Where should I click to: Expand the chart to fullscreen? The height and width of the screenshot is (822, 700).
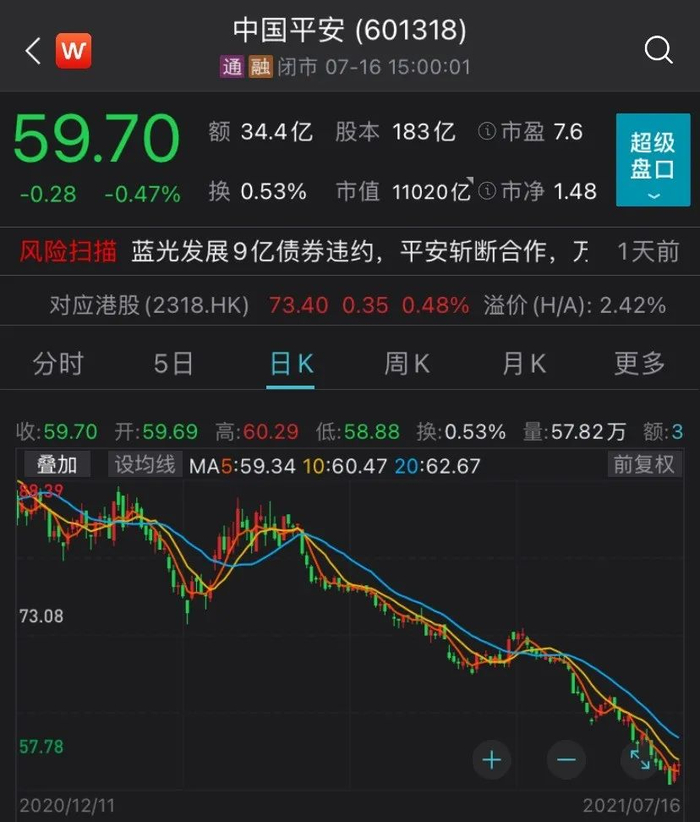[x=640, y=760]
